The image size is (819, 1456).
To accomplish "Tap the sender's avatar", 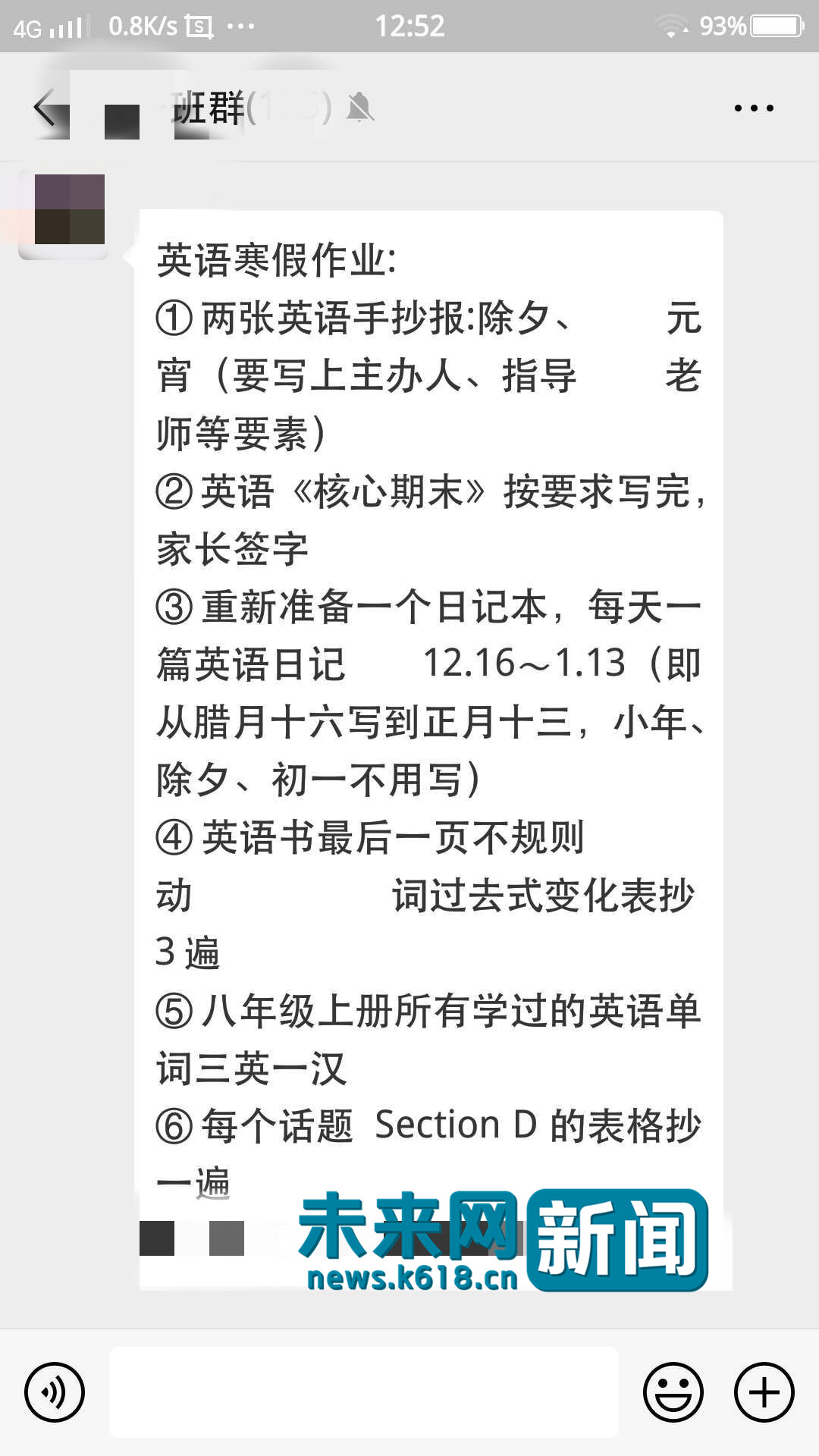I will click(x=67, y=214).
